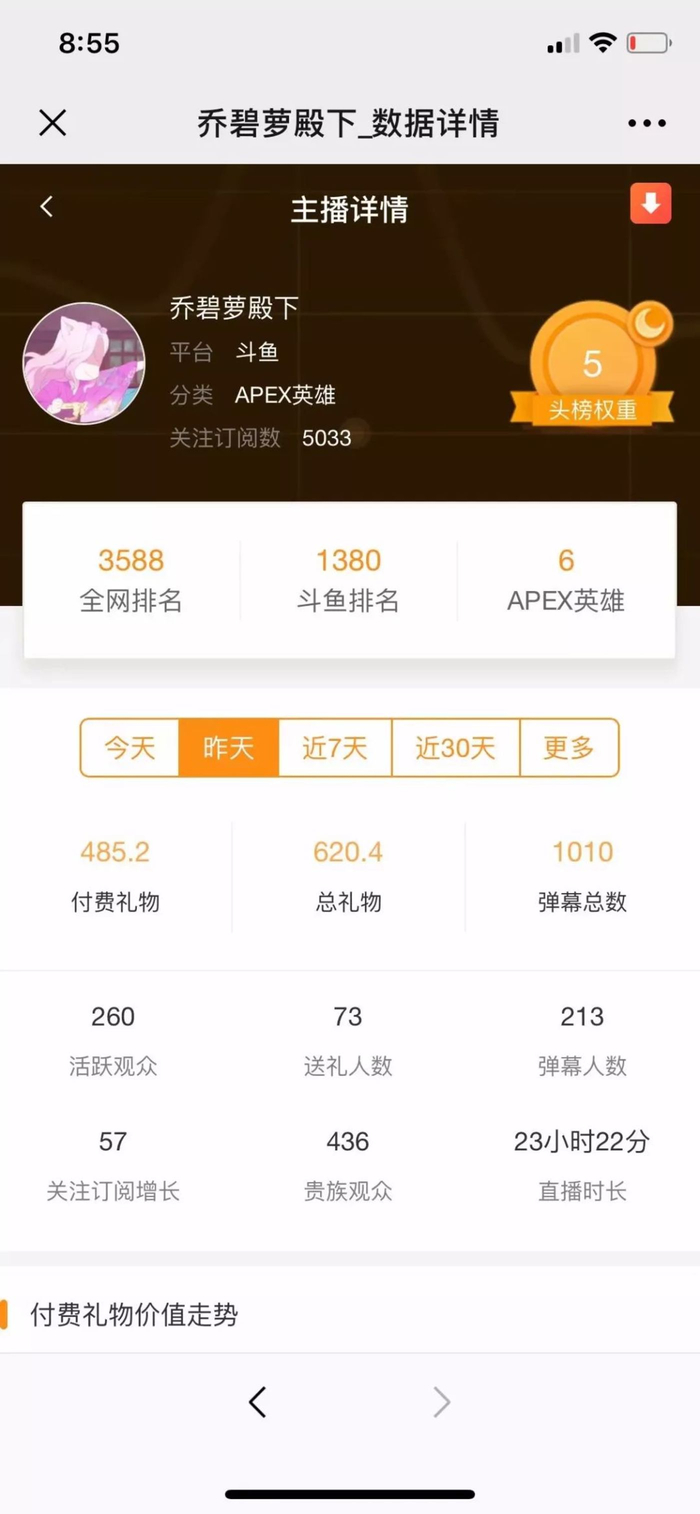Go back from the 主播详情 page
This screenshot has height=1514, width=700.
click(46, 207)
